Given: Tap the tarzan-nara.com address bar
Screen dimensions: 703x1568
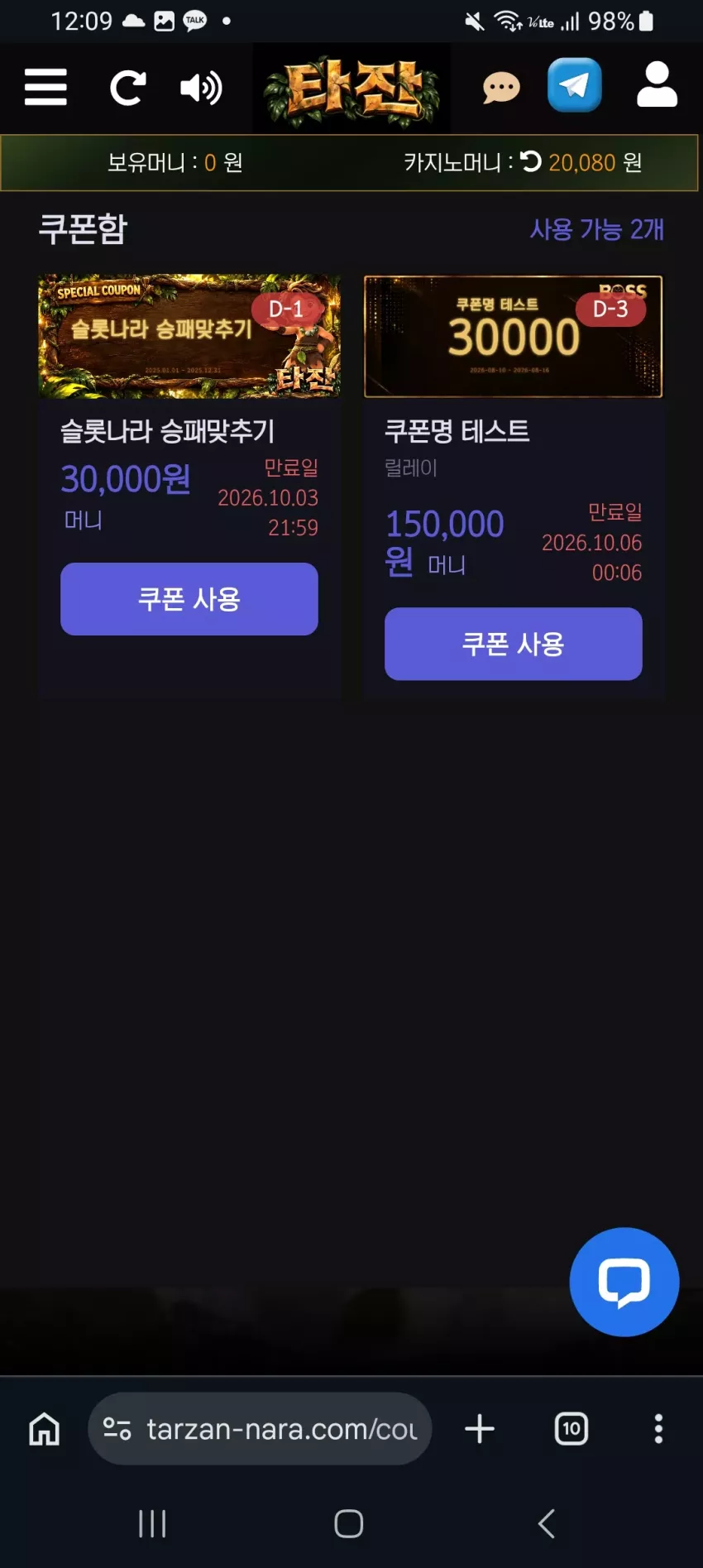Looking at the screenshot, I should (260, 1429).
